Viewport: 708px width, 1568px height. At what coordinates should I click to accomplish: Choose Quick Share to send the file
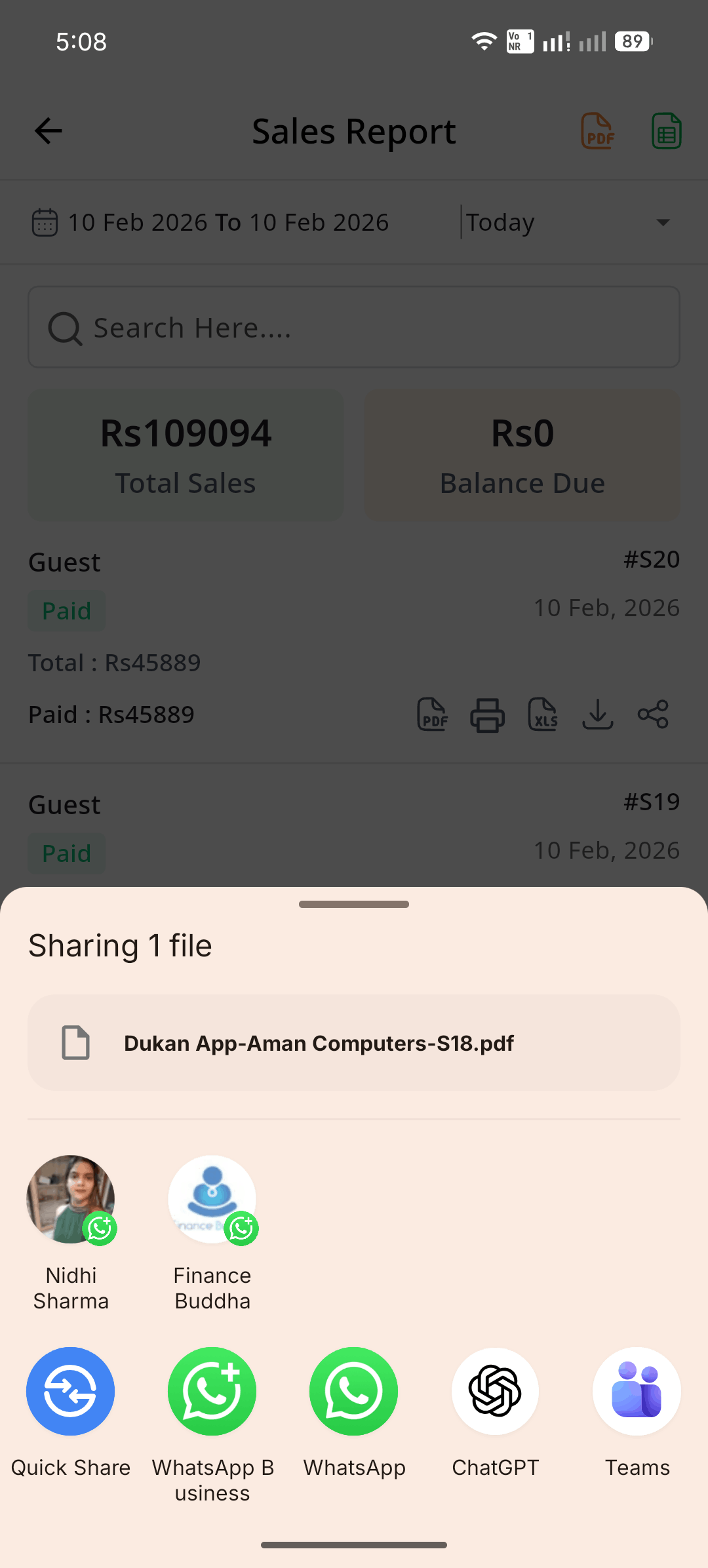(71, 1391)
